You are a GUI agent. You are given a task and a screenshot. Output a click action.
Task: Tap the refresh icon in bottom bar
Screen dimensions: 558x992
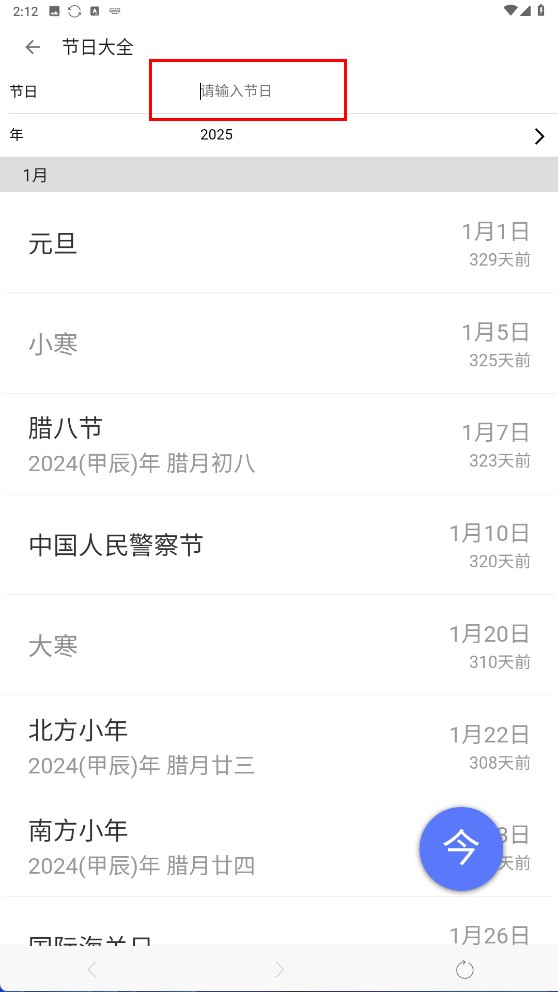click(x=464, y=969)
